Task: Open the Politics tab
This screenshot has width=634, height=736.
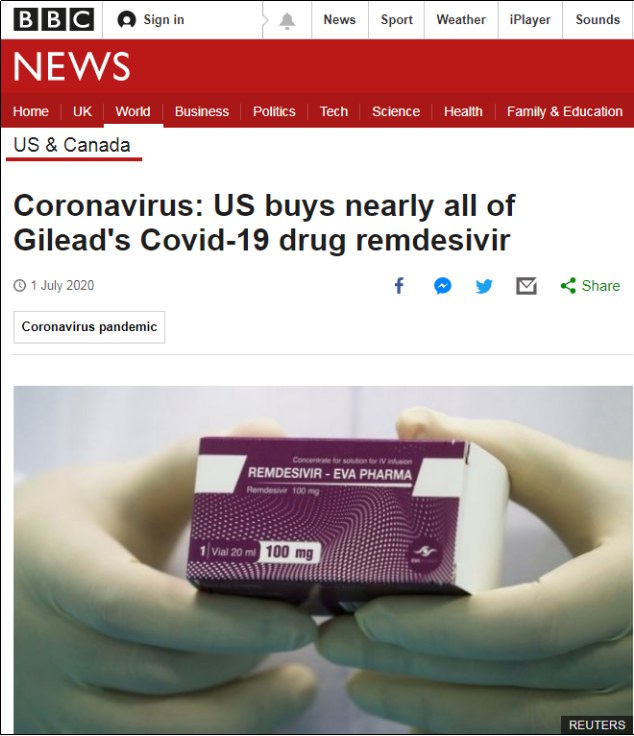Action: pos(274,111)
